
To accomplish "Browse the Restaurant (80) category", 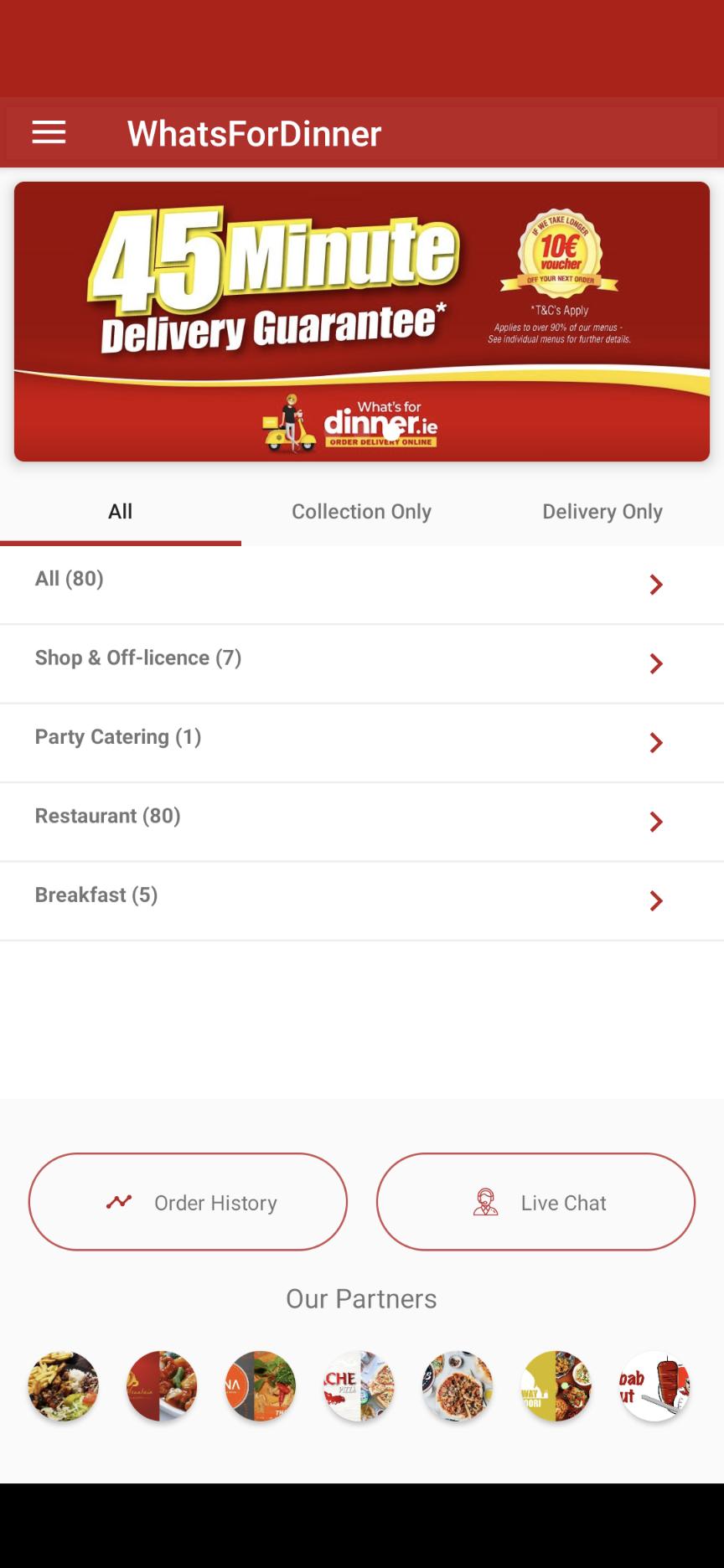I will coord(362,822).
